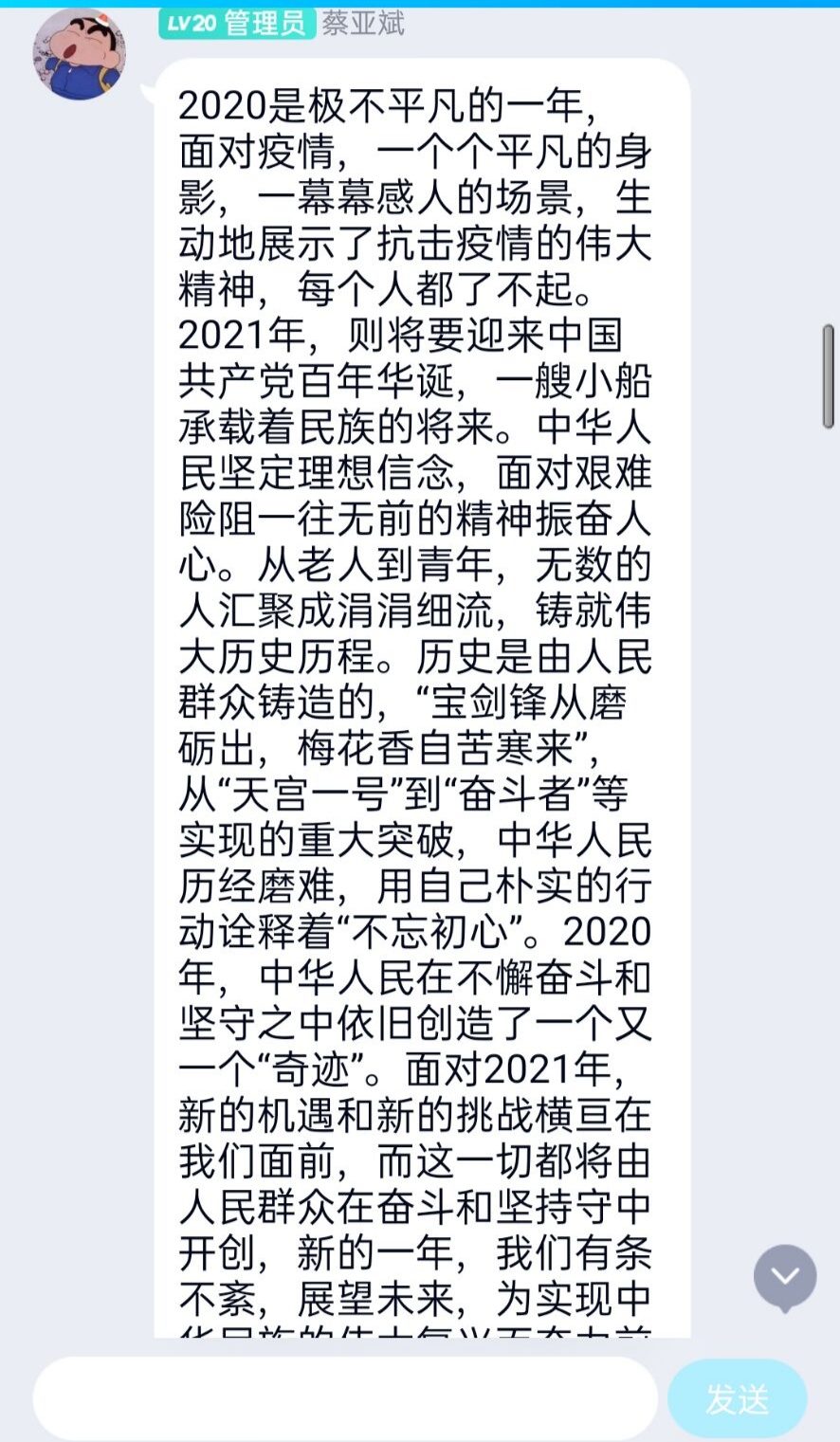Tap the sender name 蔡亚斌
This screenshot has width=840, height=1442.
point(363,23)
